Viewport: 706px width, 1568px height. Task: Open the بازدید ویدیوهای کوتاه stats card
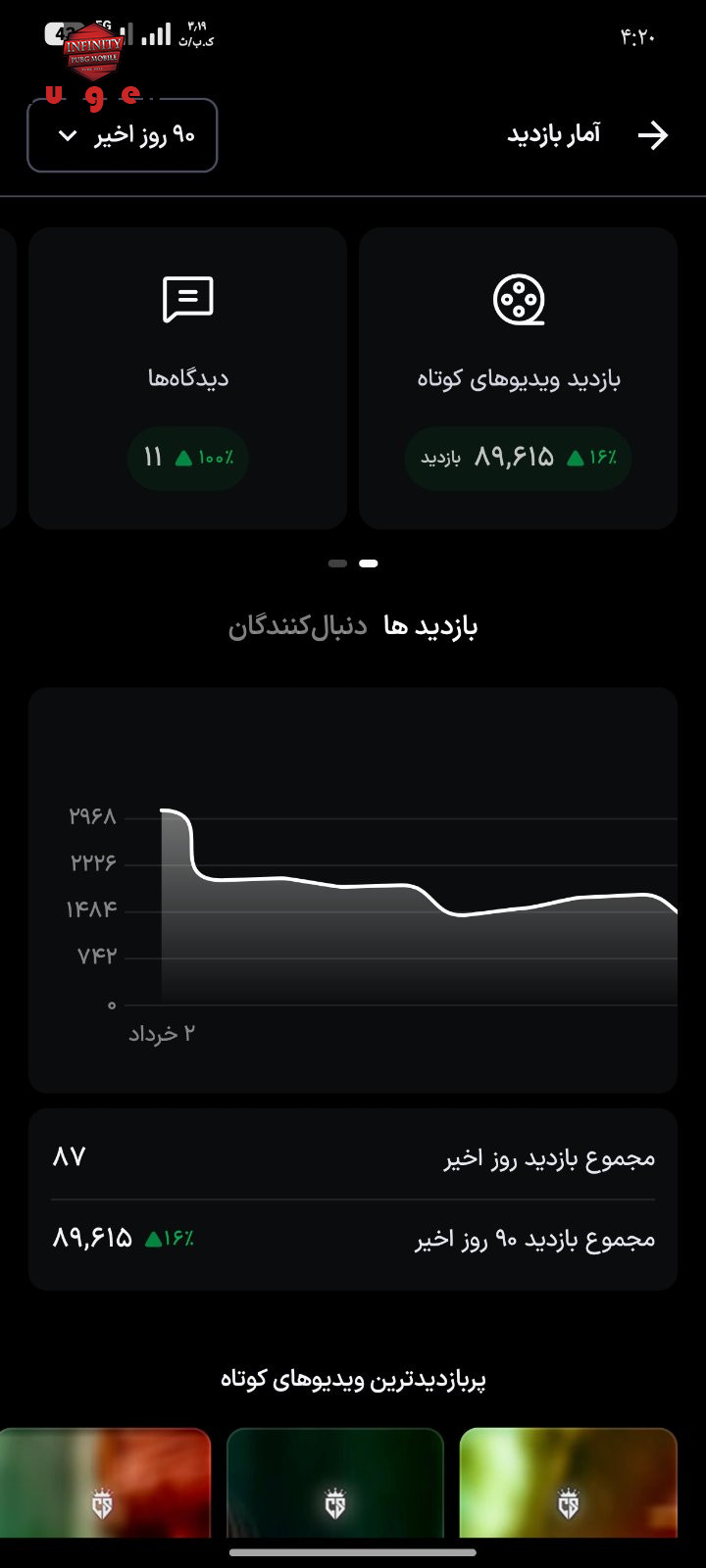point(518,378)
